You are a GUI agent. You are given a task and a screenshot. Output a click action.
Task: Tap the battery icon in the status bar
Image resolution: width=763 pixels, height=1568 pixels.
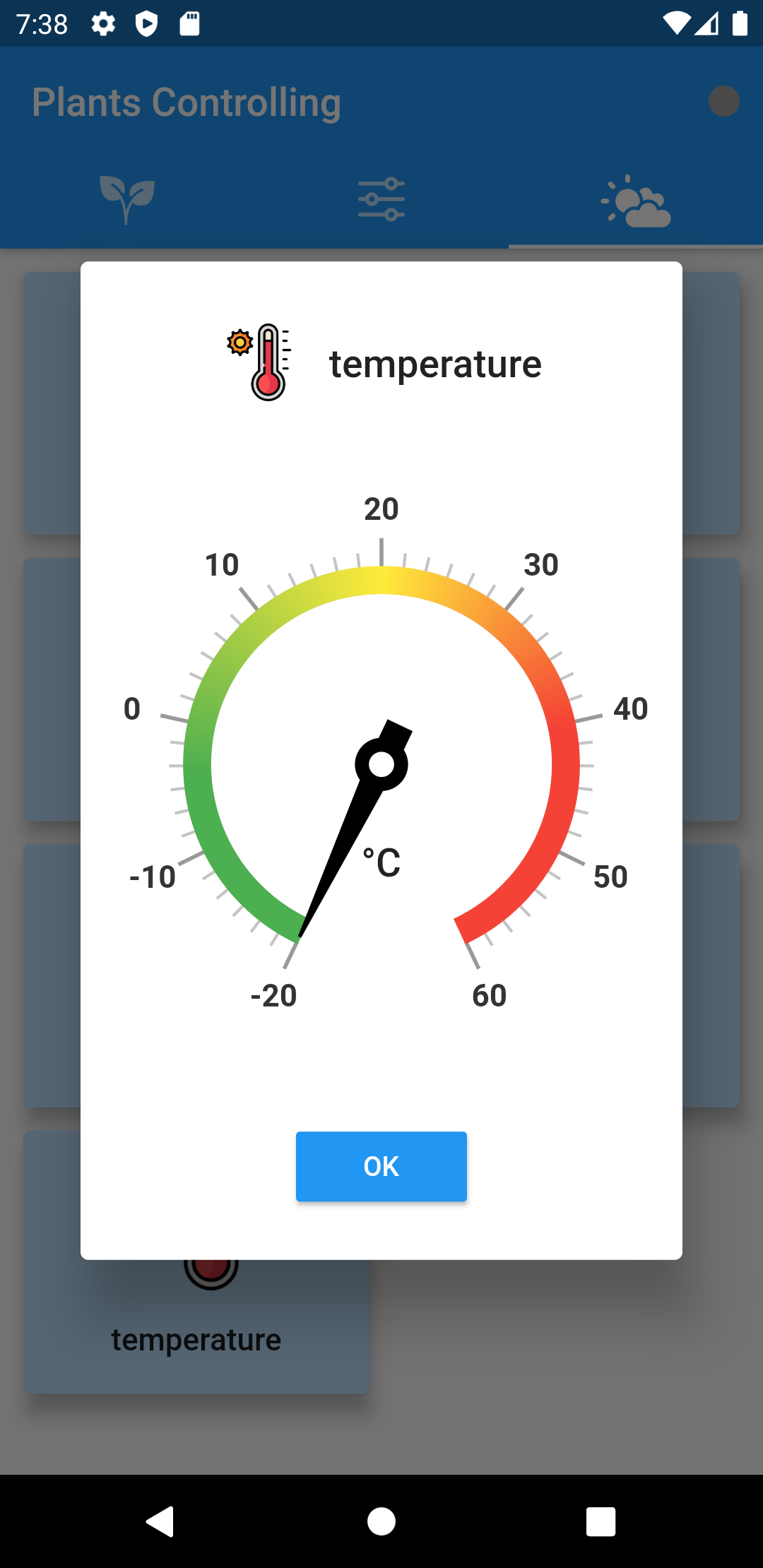click(740, 23)
